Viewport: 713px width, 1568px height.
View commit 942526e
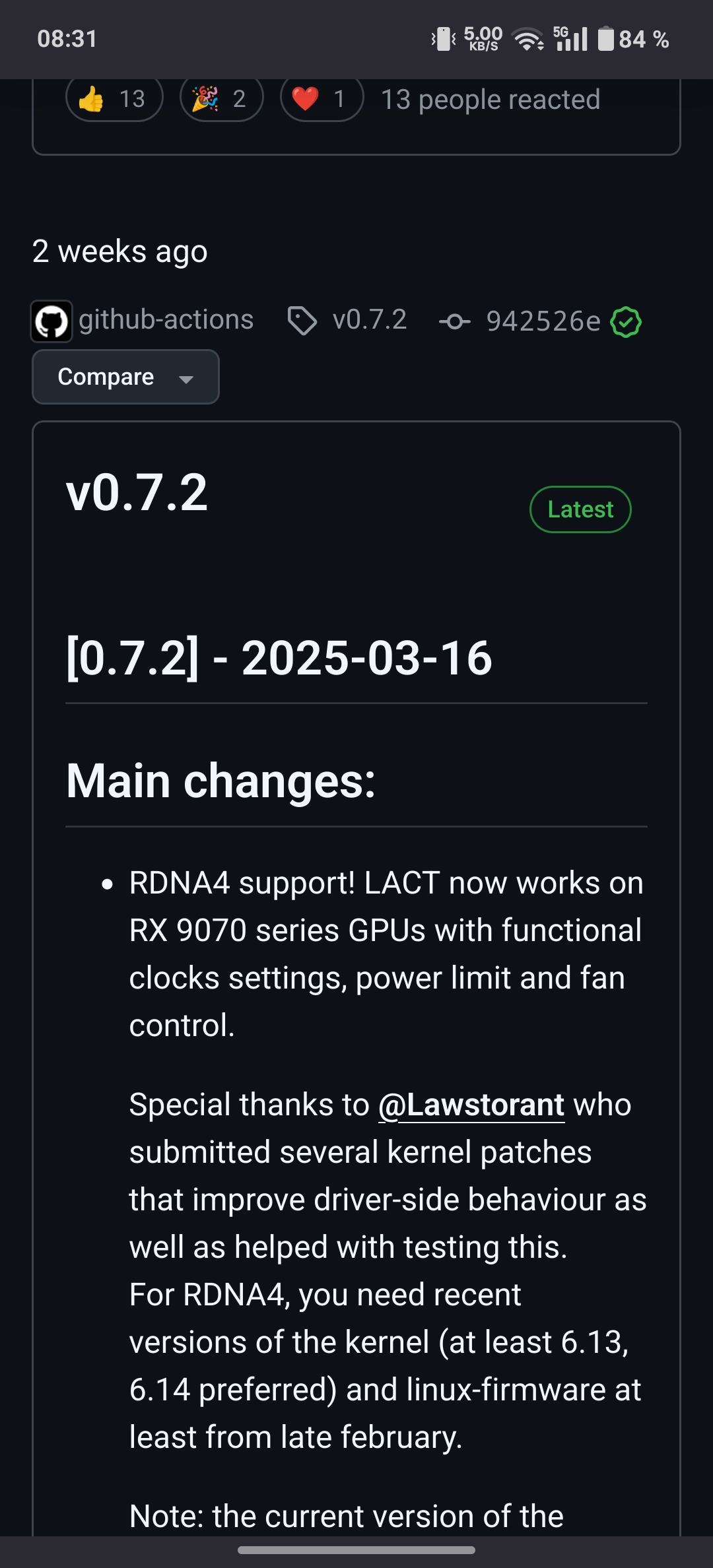pyautogui.click(x=543, y=321)
